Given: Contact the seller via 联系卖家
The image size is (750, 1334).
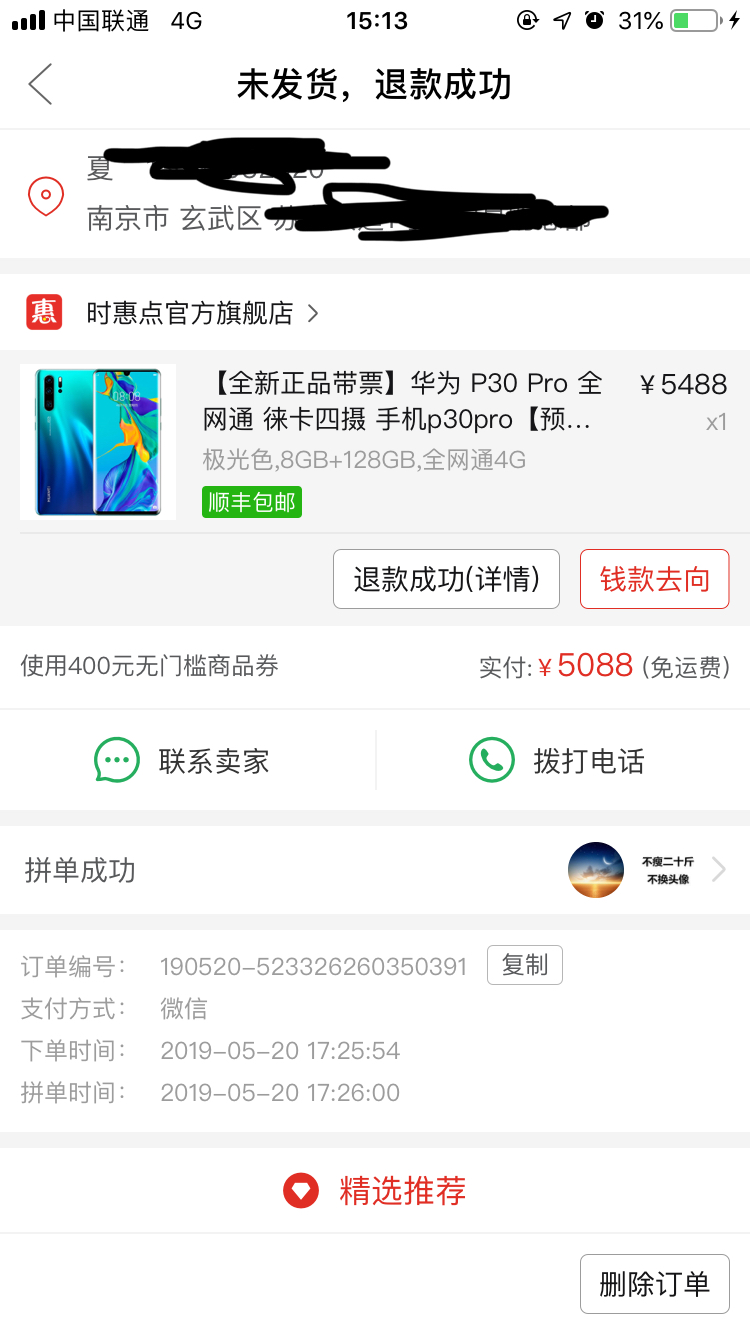Looking at the screenshot, I should (x=187, y=761).
